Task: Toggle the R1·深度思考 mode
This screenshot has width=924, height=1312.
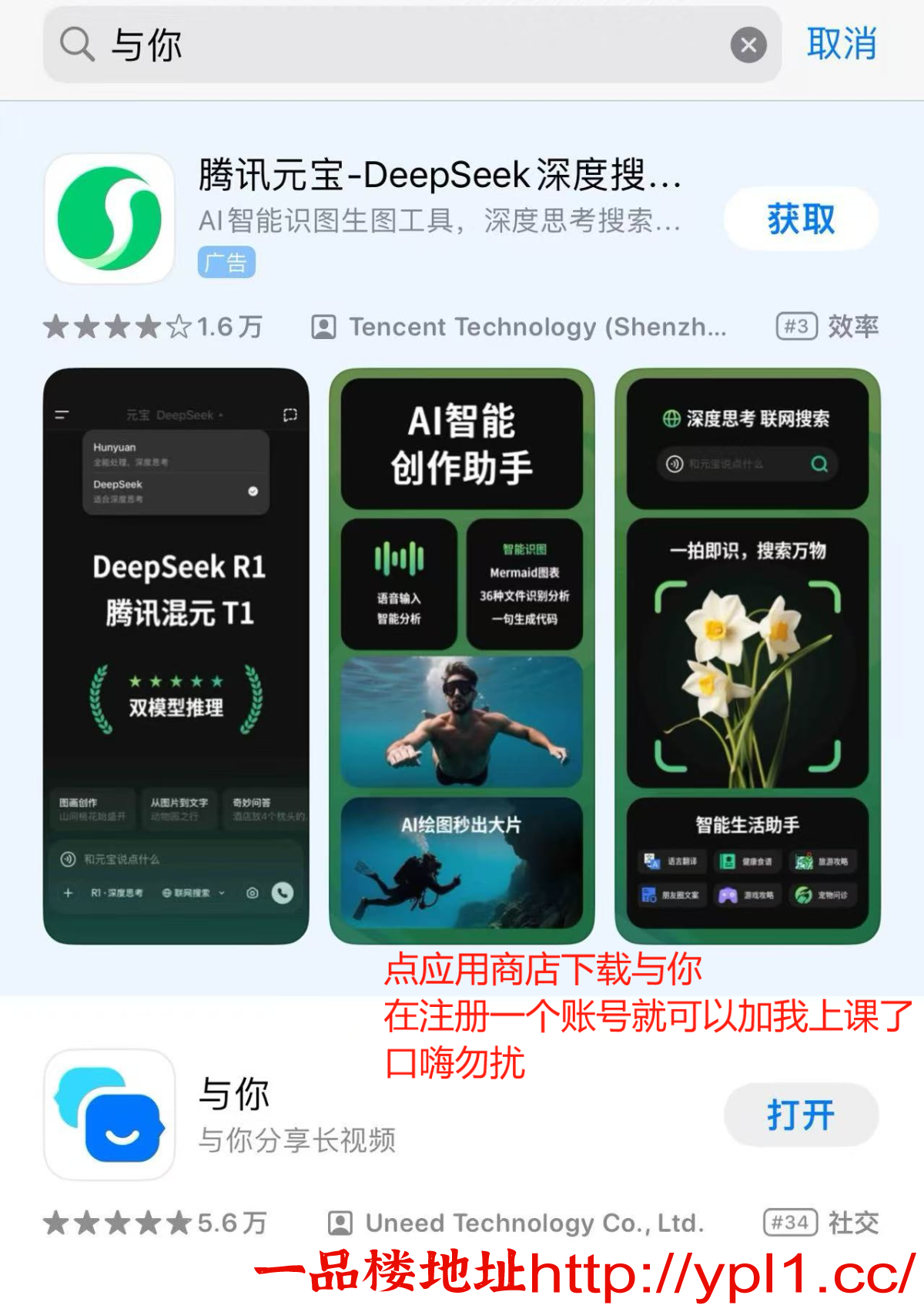Action: 115,893
